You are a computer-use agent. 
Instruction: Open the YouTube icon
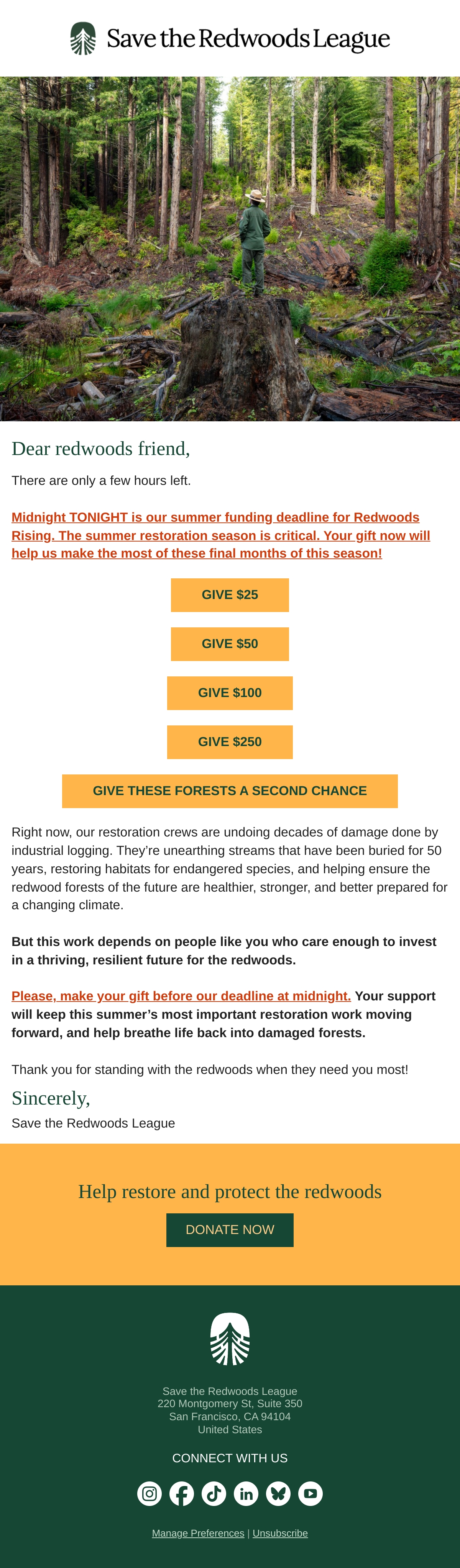311,1493
